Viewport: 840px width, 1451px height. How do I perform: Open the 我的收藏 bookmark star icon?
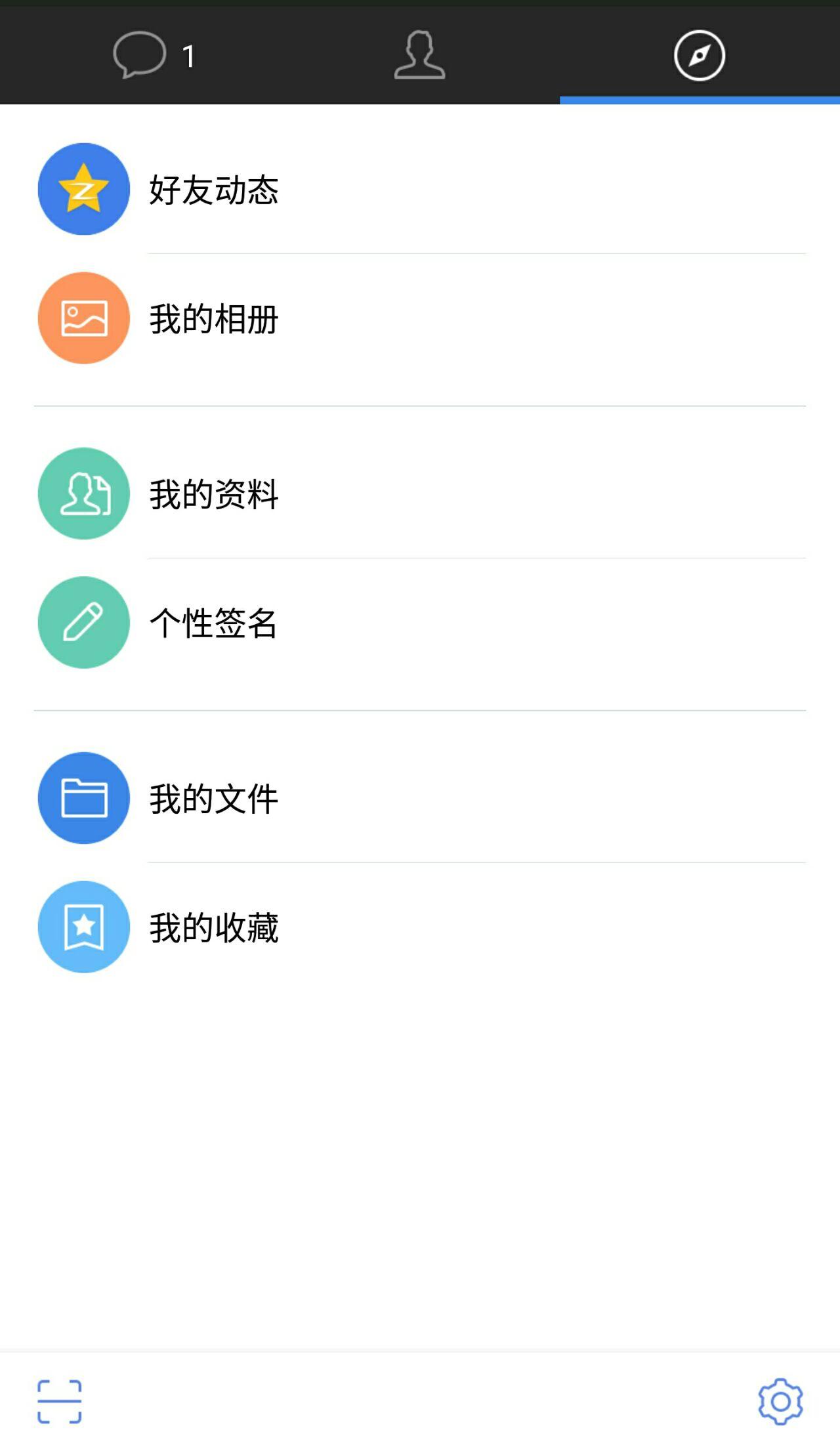coord(83,927)
